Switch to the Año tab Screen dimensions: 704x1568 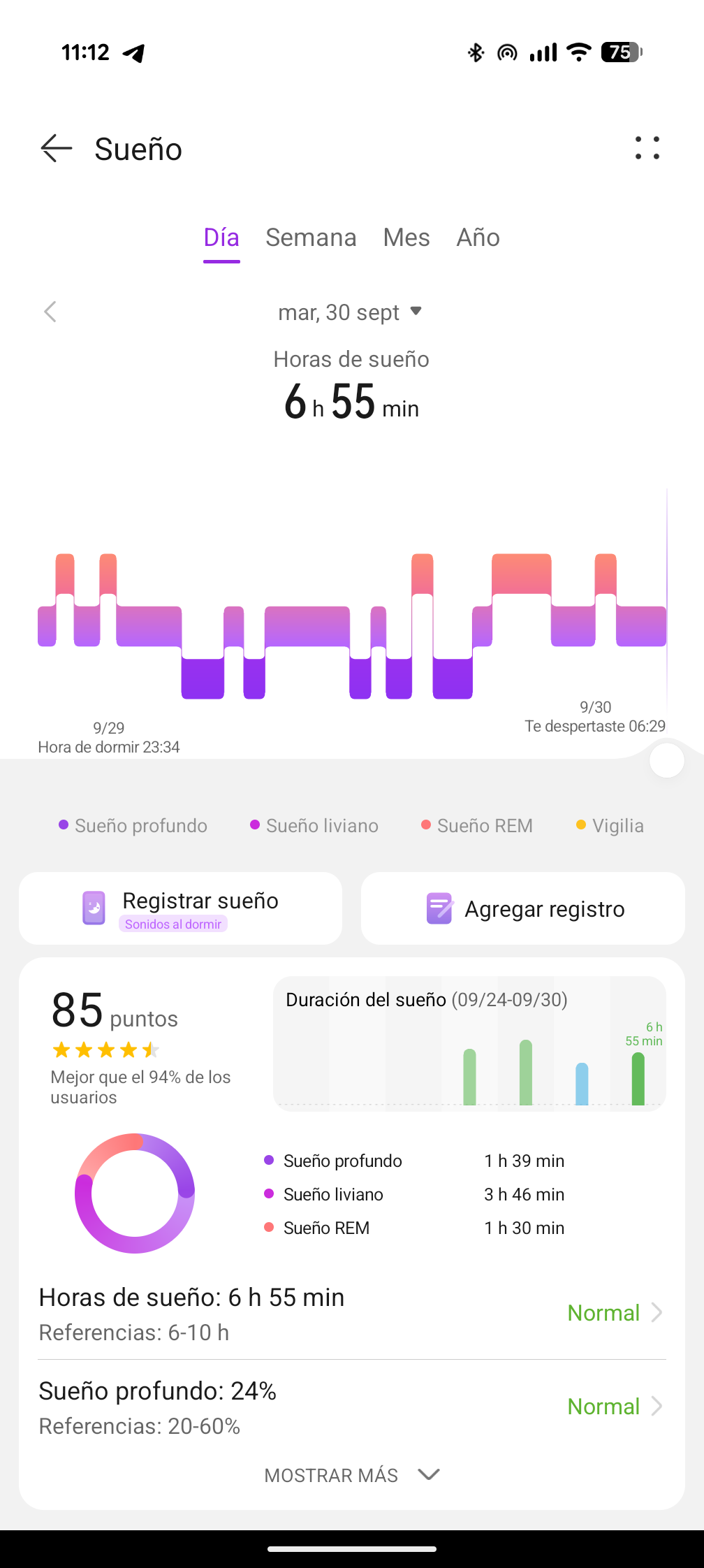[x=478, y=238]
